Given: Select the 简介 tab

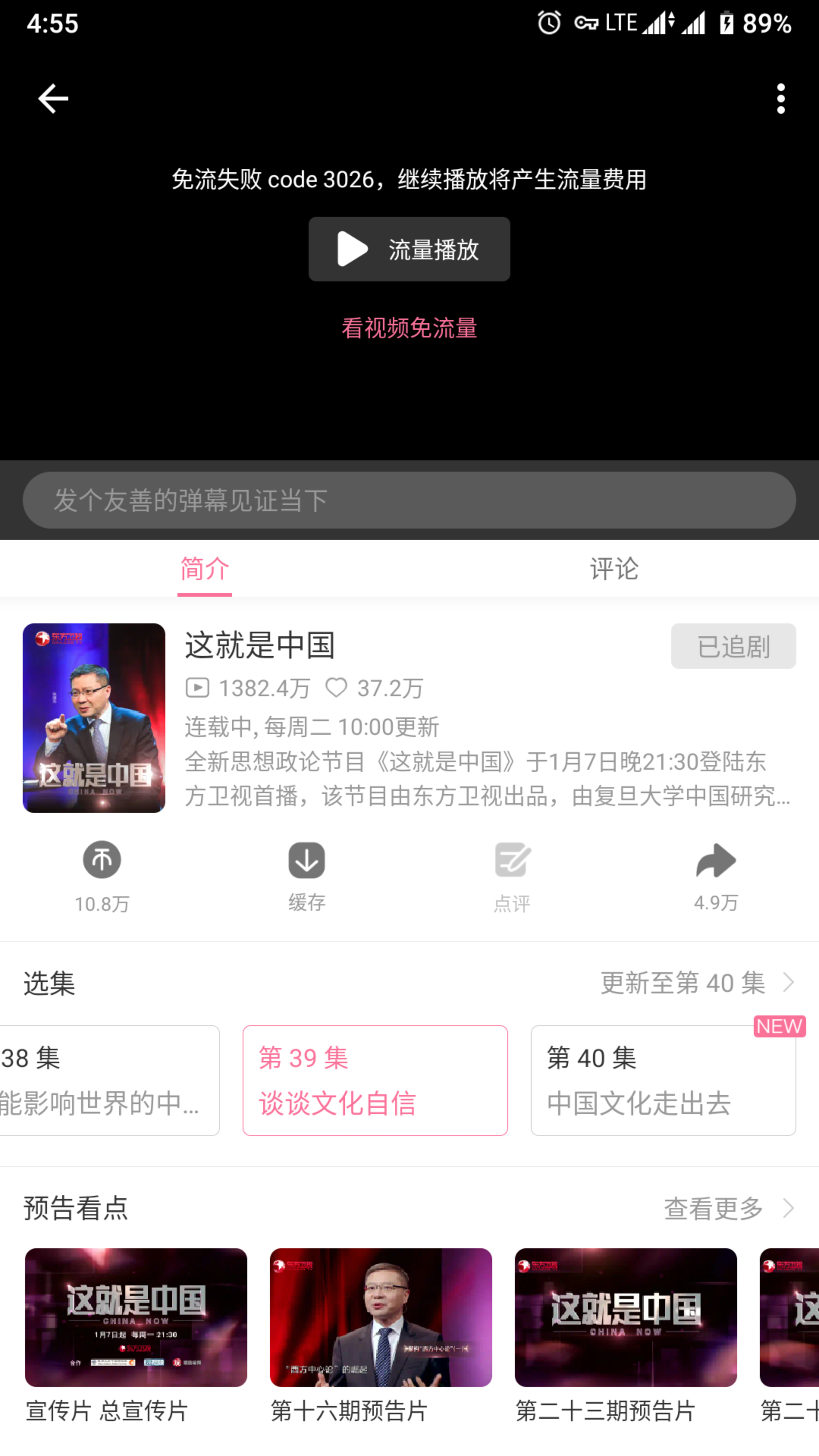Looking at the screenshot, I should click(205, 569).
